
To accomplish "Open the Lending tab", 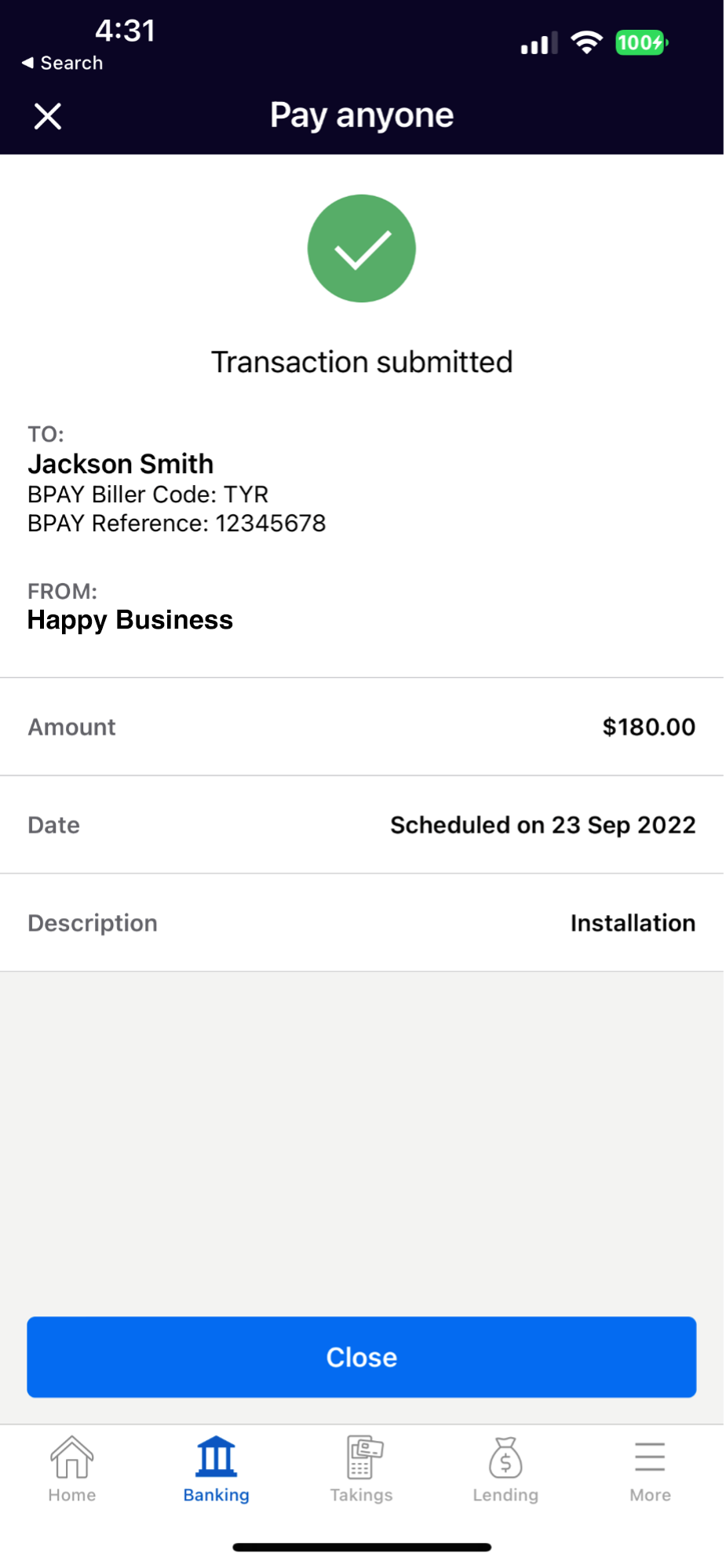I will coord(505,1469).
